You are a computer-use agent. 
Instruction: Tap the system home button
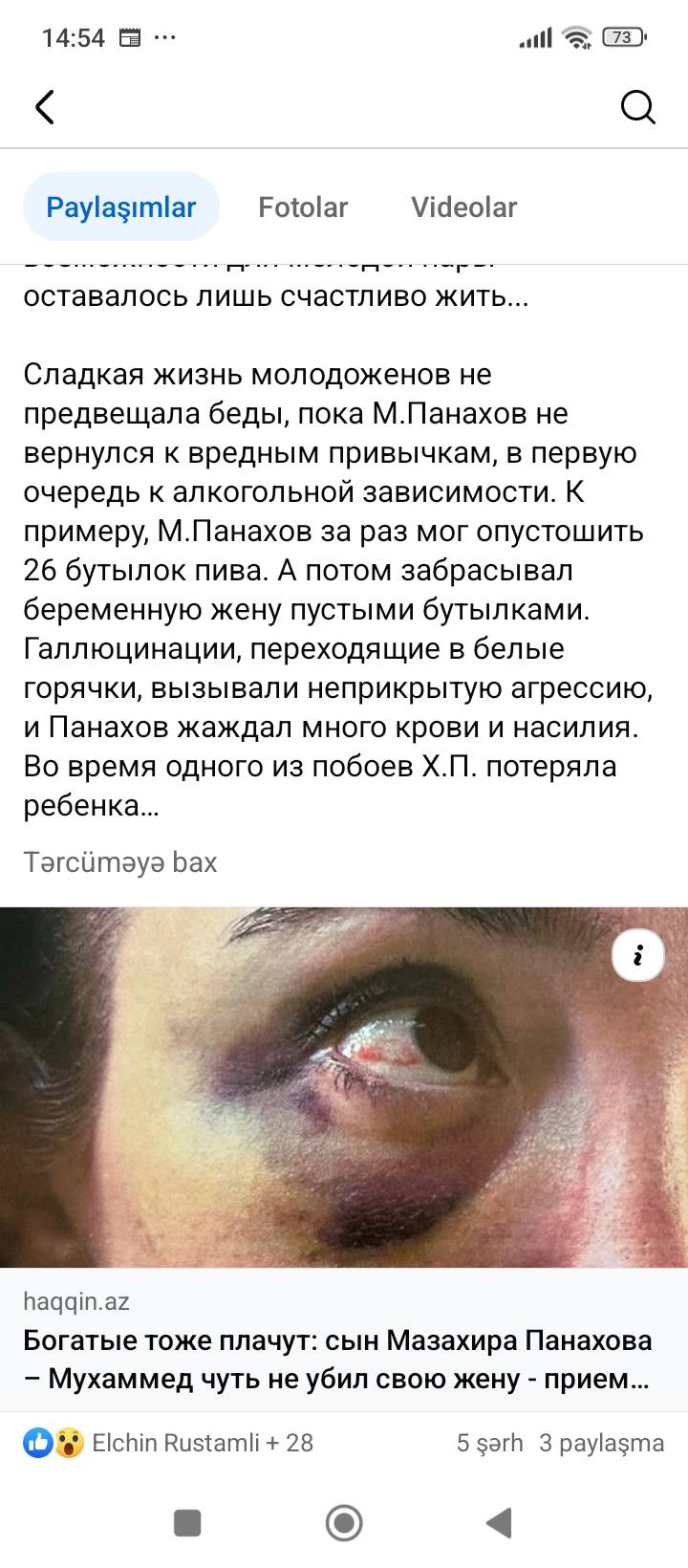point(344,1522)
